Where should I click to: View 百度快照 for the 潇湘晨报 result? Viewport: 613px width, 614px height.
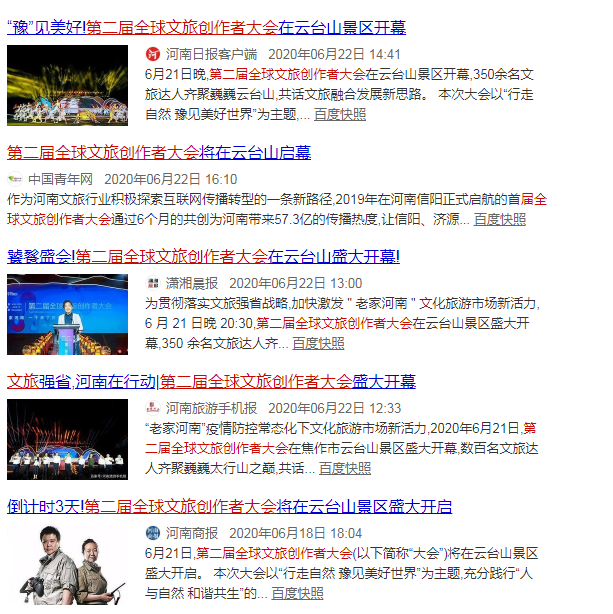coord(318,343)
